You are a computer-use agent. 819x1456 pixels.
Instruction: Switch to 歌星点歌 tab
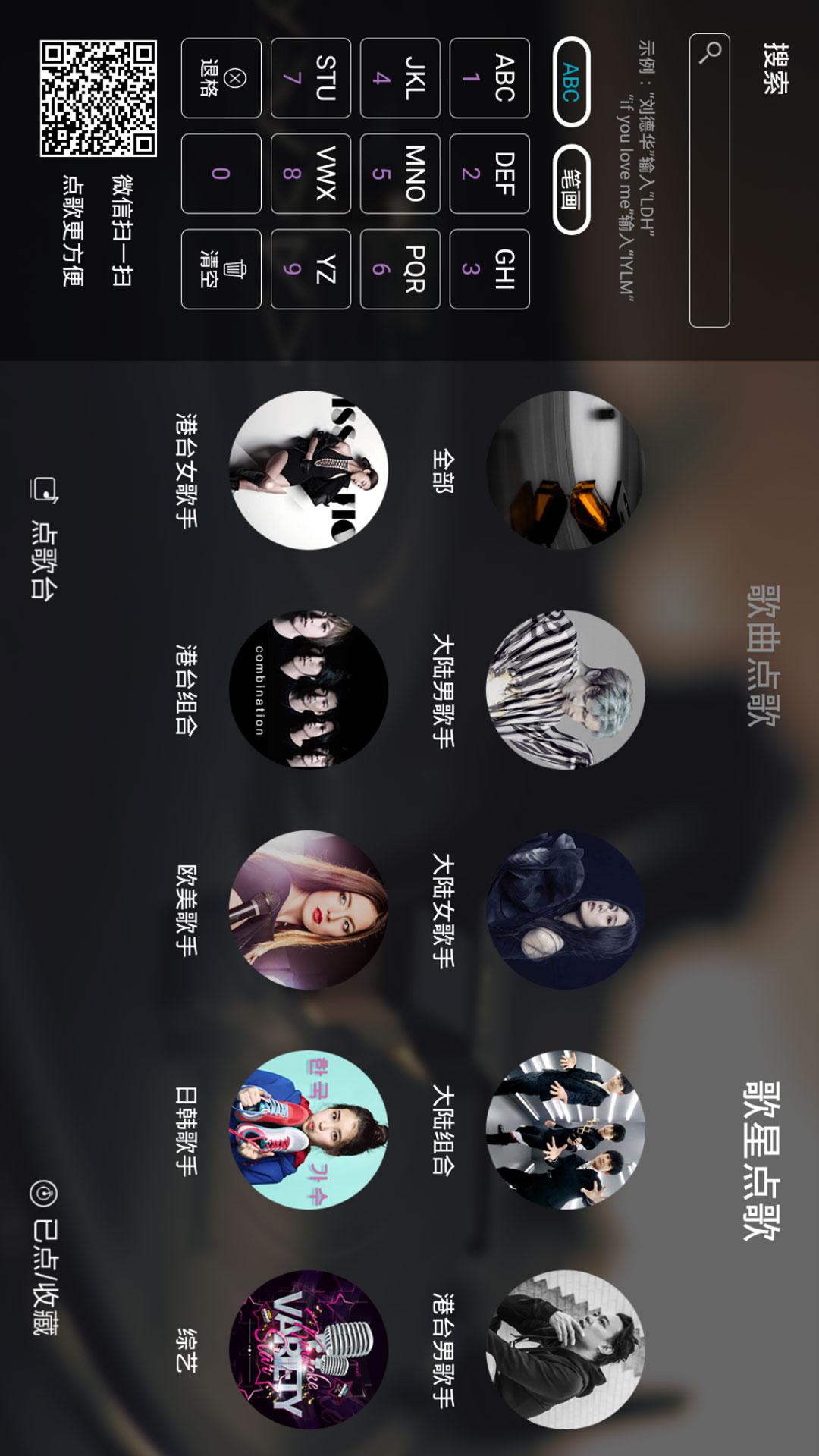click(x=761, y=1160)
